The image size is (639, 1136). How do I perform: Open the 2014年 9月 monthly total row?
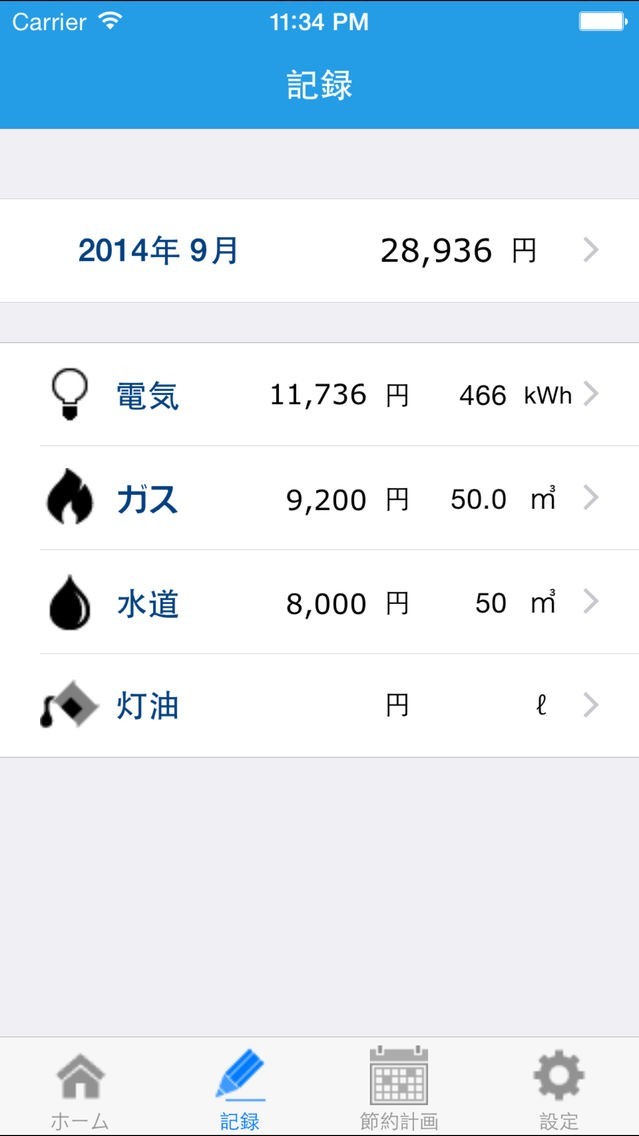click(x=319, y=250)
